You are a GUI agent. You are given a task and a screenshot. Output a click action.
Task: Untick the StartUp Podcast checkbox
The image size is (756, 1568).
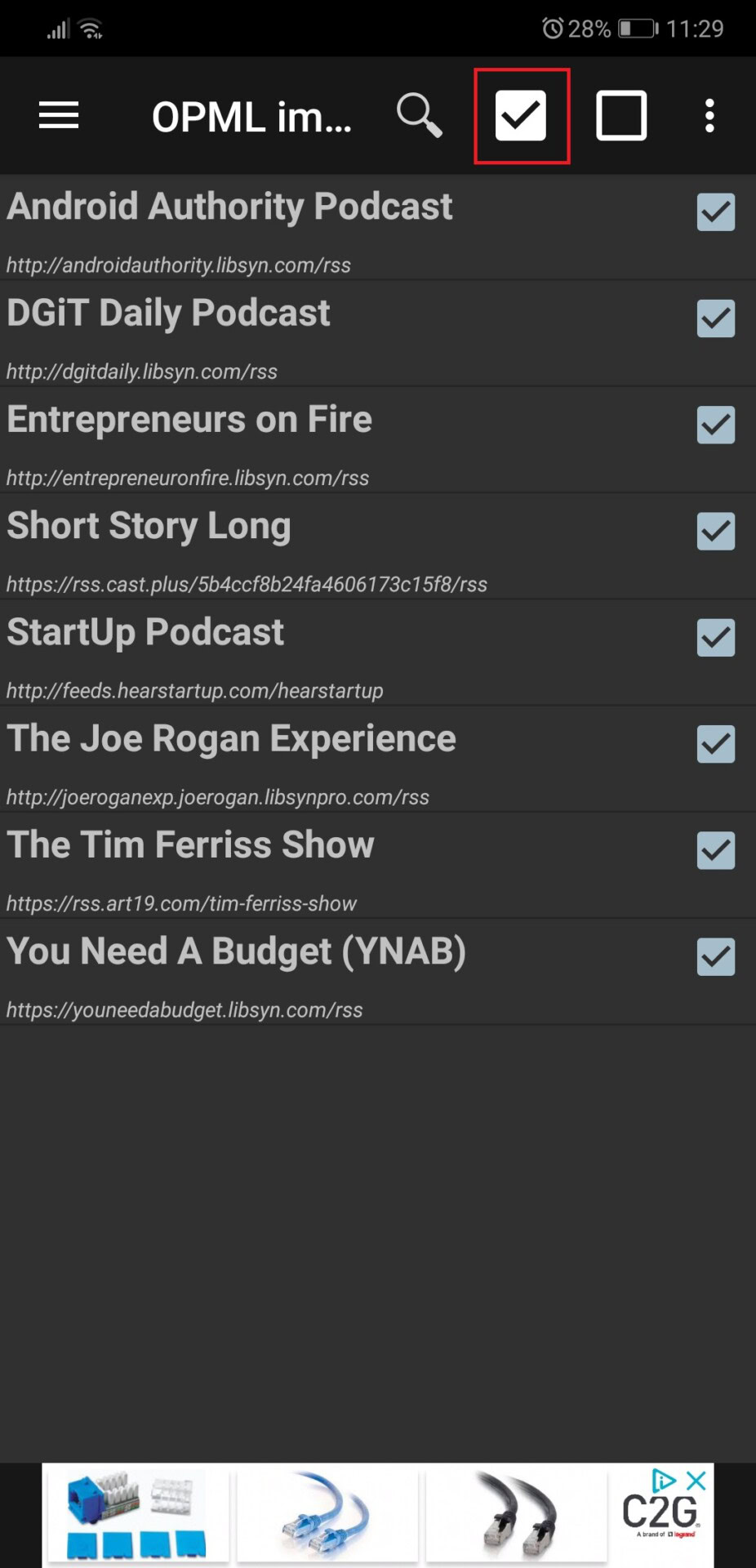(x=716, y=638)
